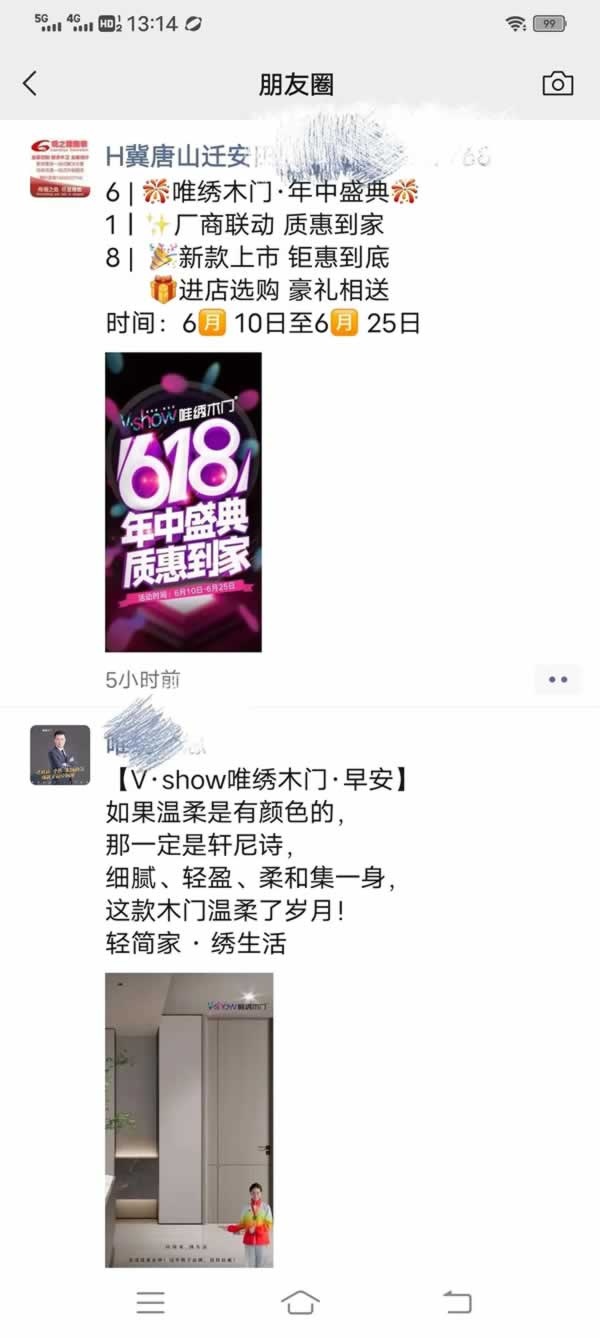Open like/comment menu on the 5小时前 post
Screen dimensions: 600x1338
coord(557,680)
